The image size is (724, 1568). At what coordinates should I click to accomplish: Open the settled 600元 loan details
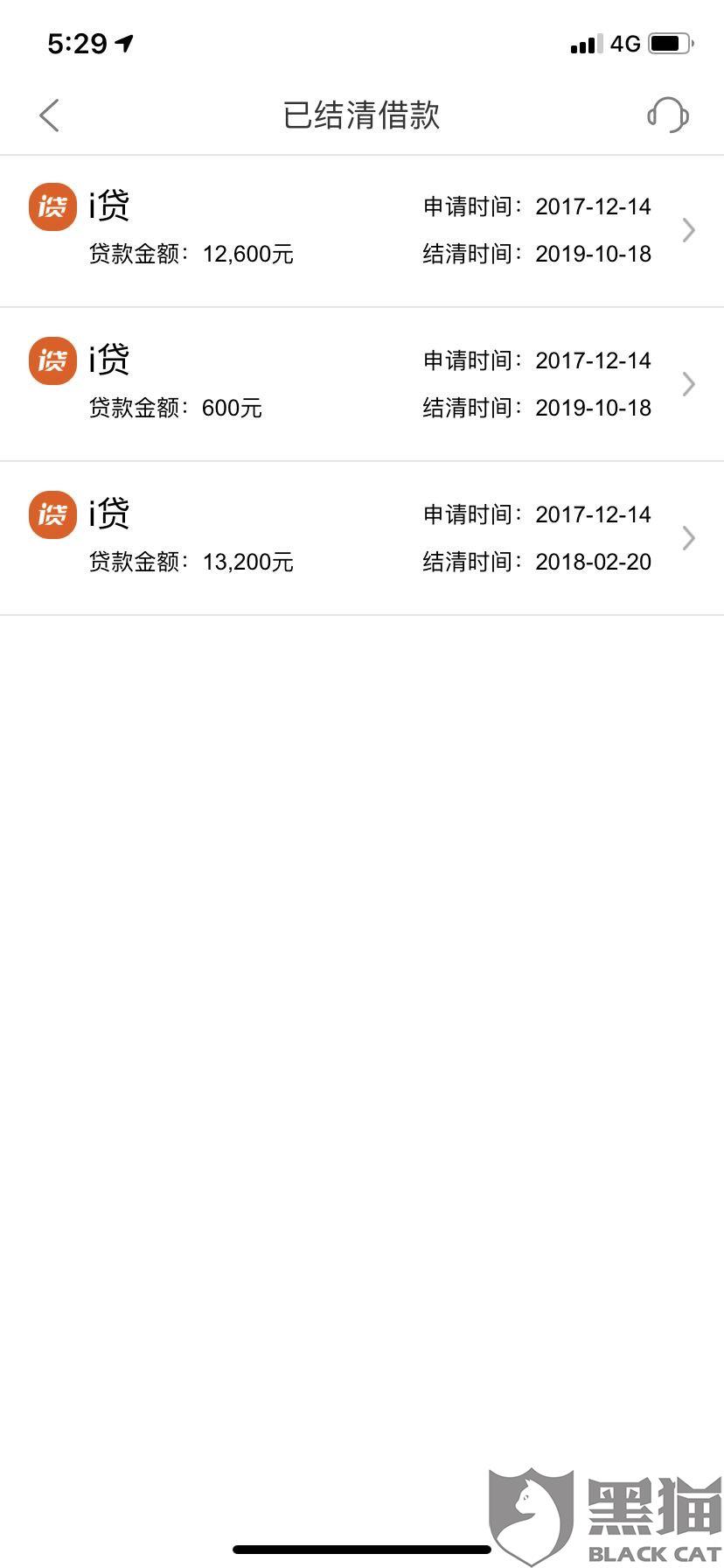pos(361,384)
